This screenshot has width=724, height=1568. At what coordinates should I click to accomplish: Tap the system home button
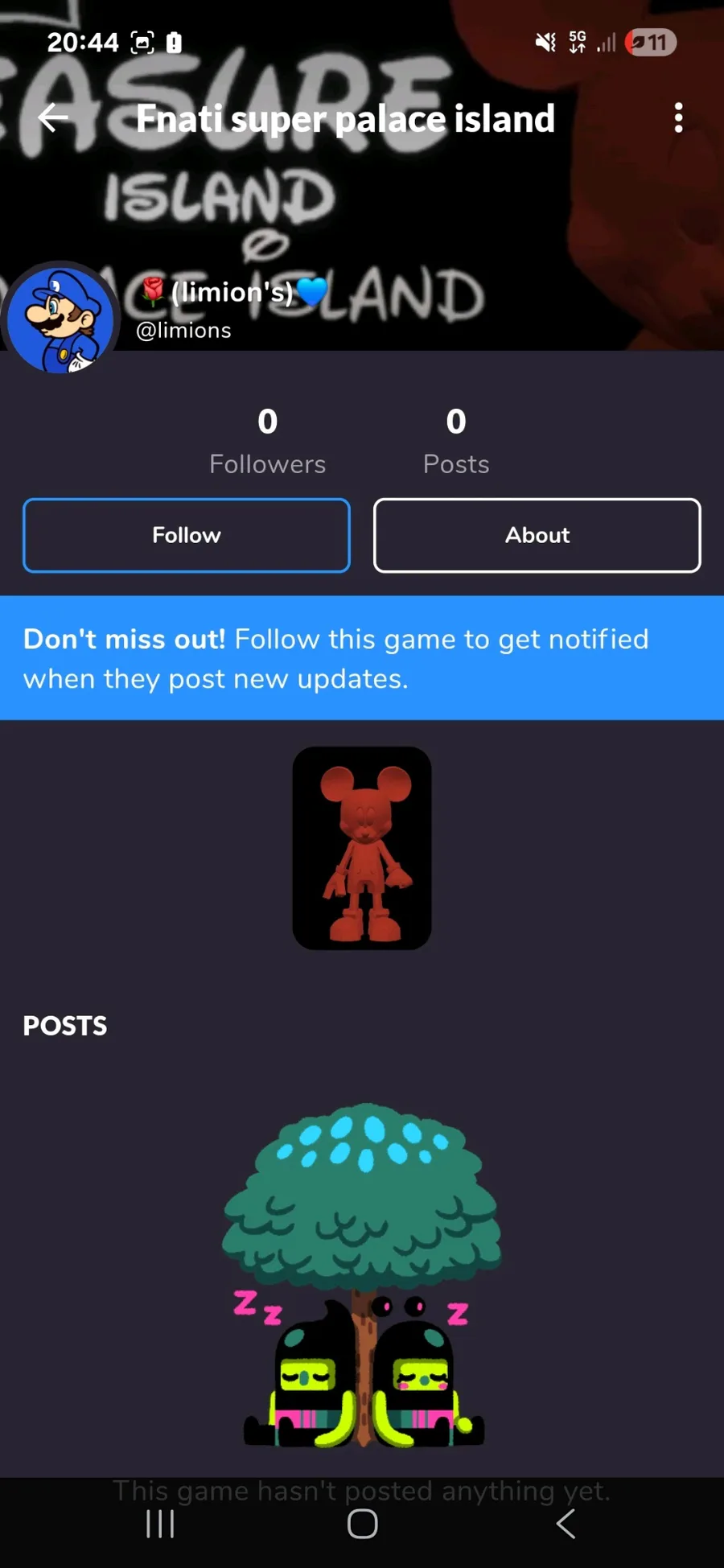362,1524
